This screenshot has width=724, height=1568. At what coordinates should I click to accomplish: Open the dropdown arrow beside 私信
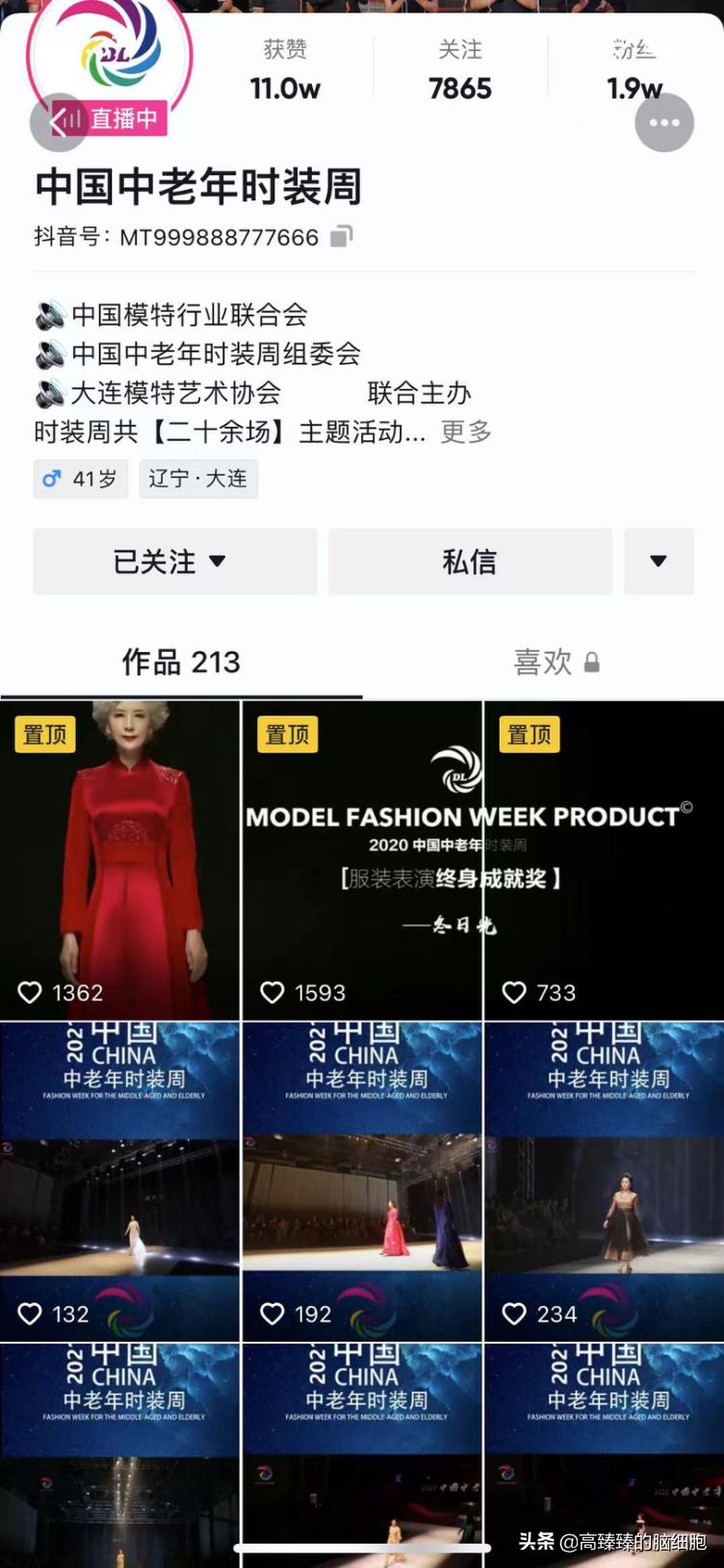pyautogui.click(x=659, y=562)
